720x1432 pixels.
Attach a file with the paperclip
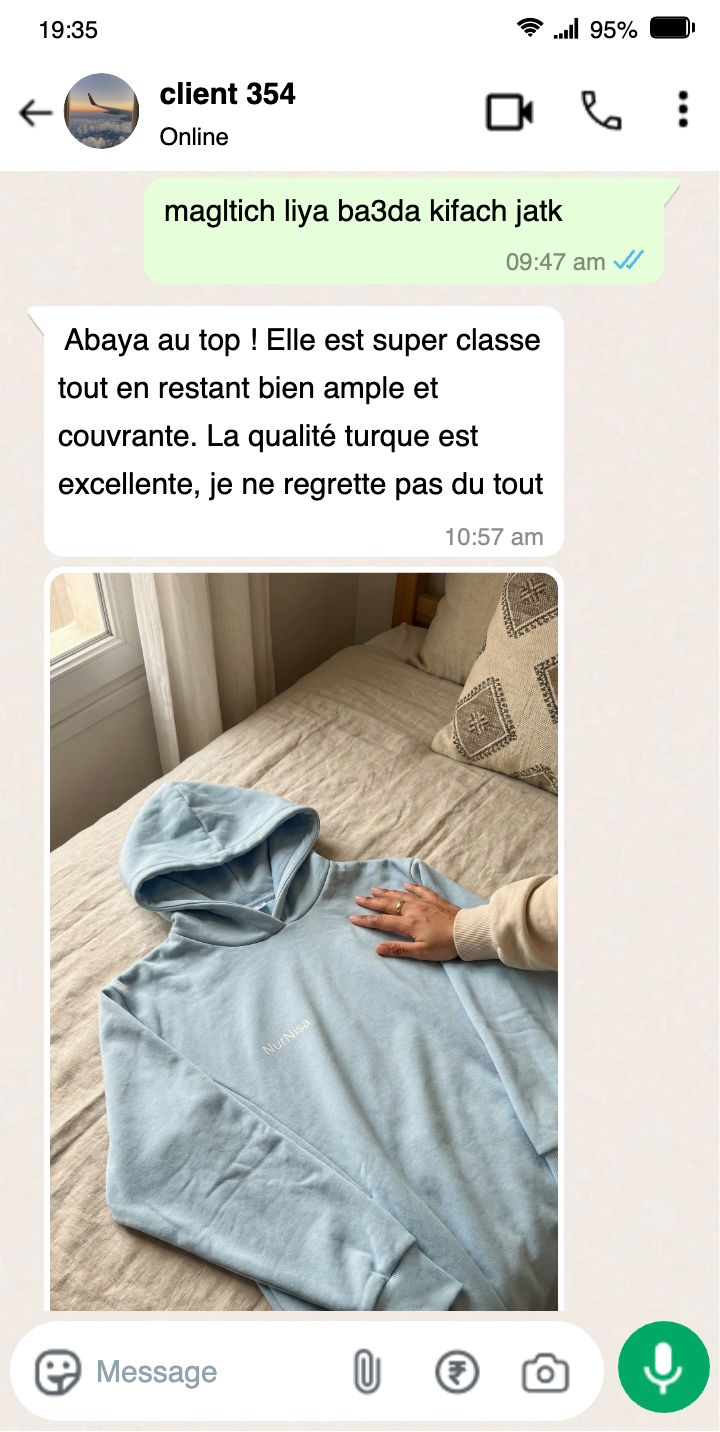click(x=367, y=1372)
